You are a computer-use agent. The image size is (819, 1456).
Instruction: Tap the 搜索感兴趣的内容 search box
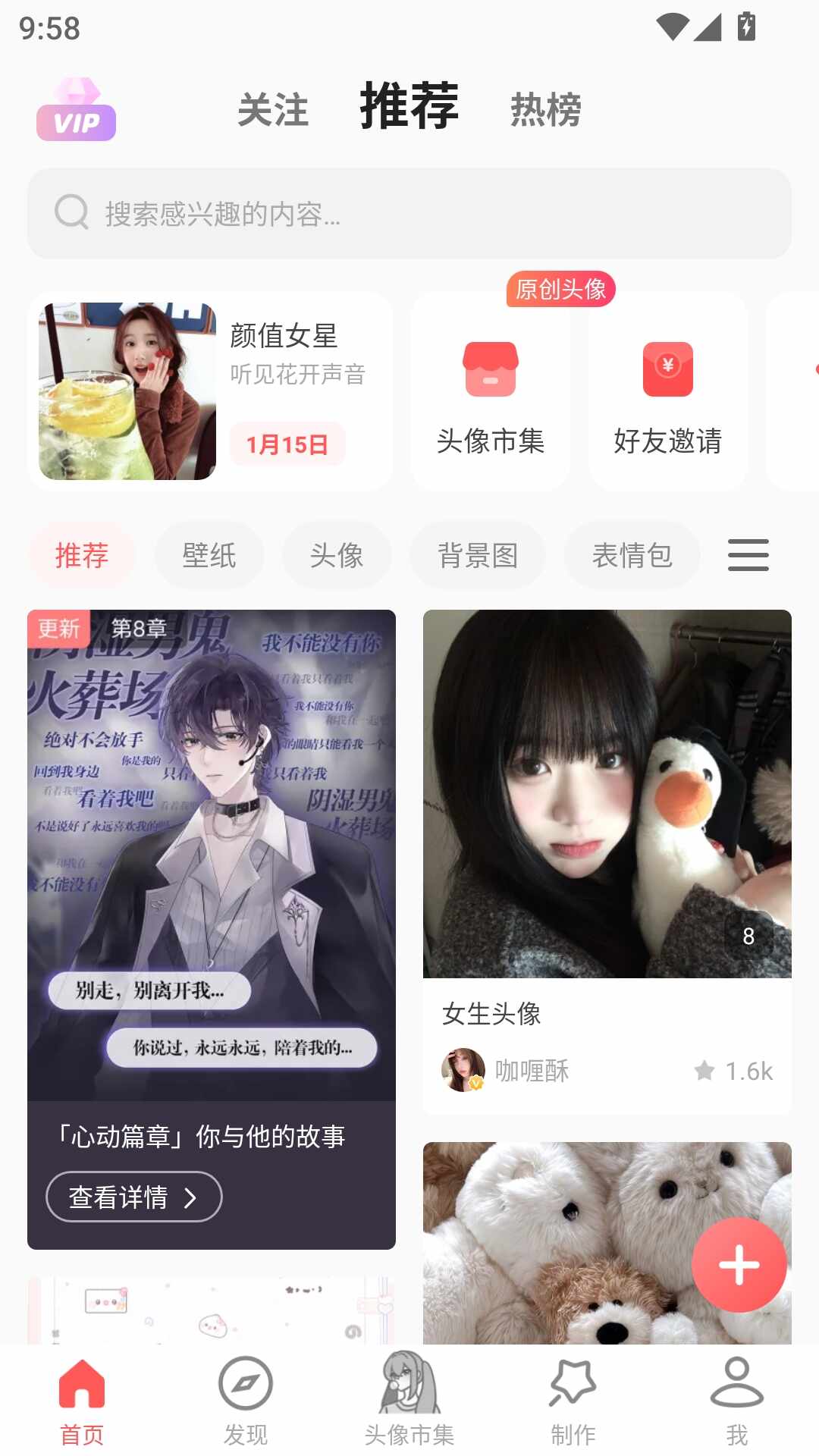409,214
